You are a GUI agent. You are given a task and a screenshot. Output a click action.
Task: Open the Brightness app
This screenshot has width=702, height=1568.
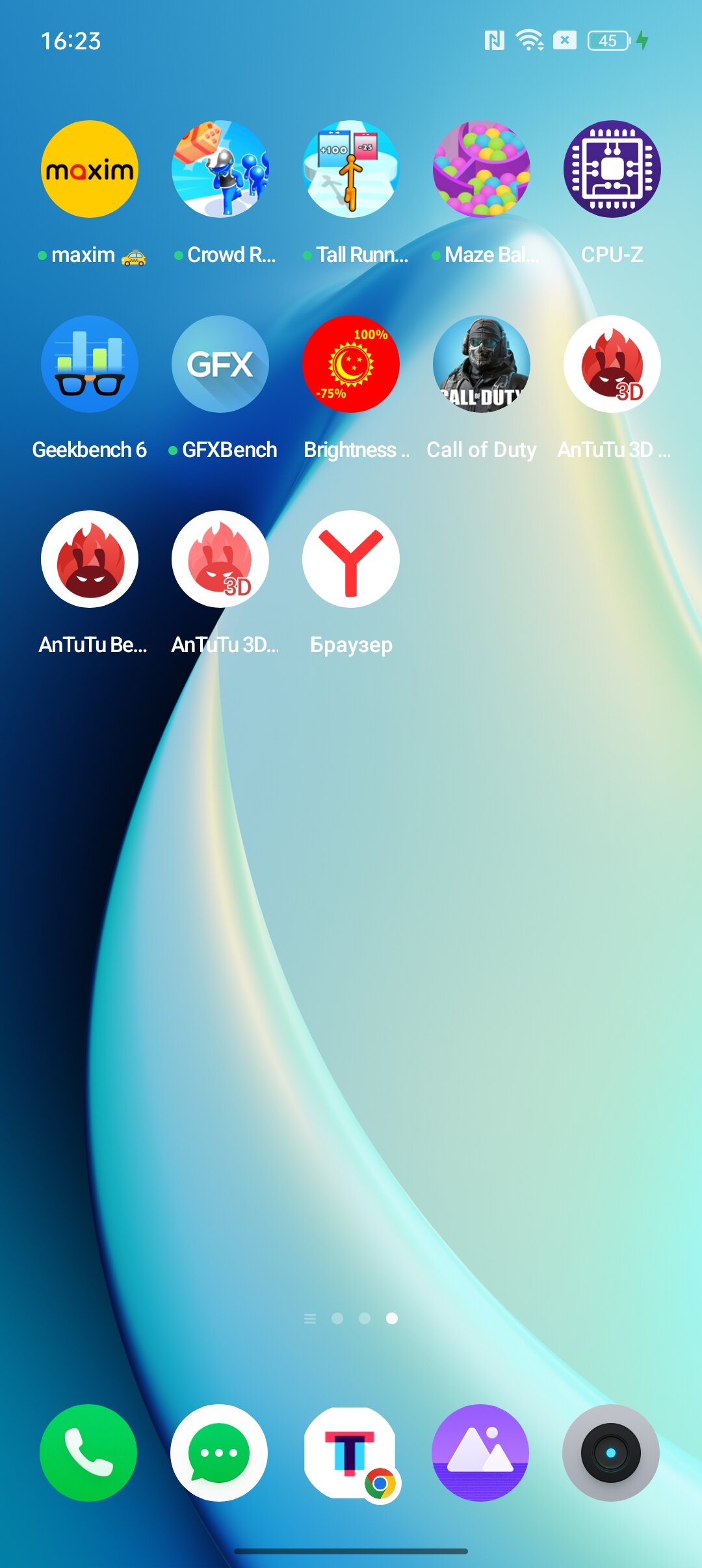coord(351,364)
